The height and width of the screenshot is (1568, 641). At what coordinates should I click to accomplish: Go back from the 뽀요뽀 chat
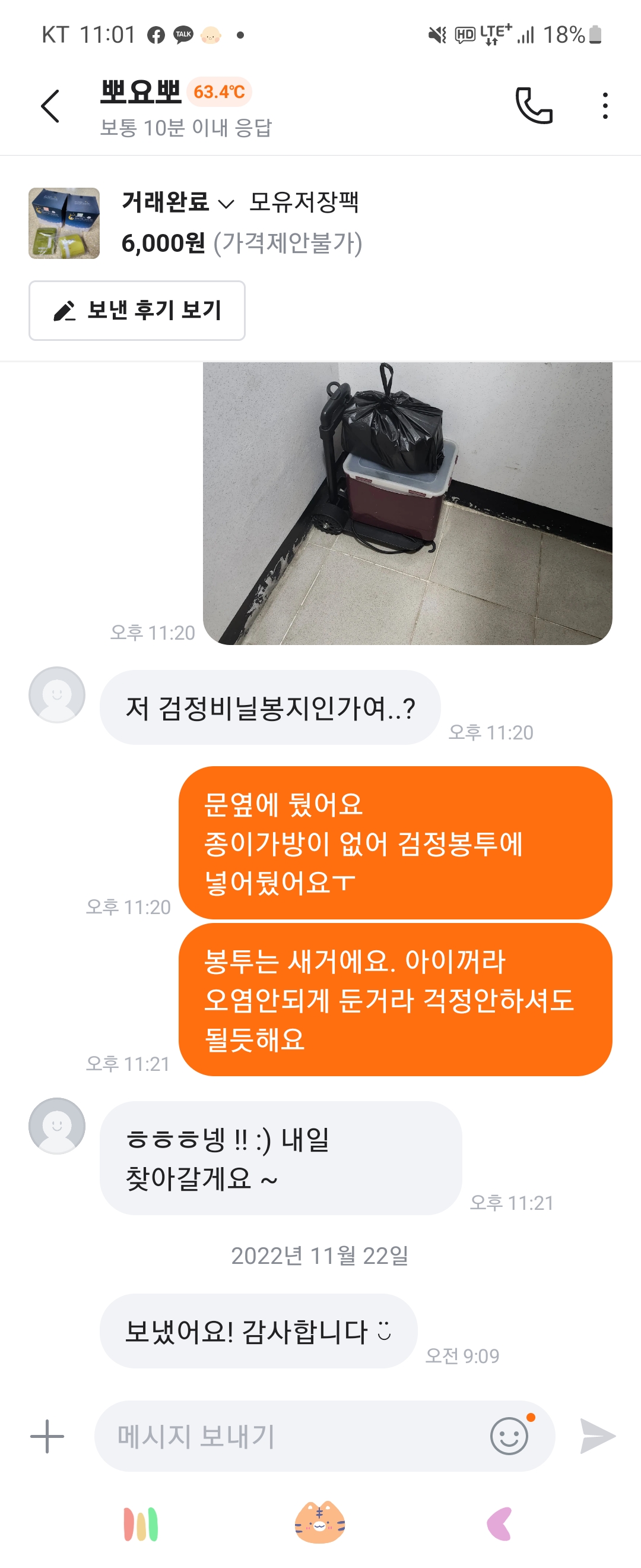tap(50, 106)
